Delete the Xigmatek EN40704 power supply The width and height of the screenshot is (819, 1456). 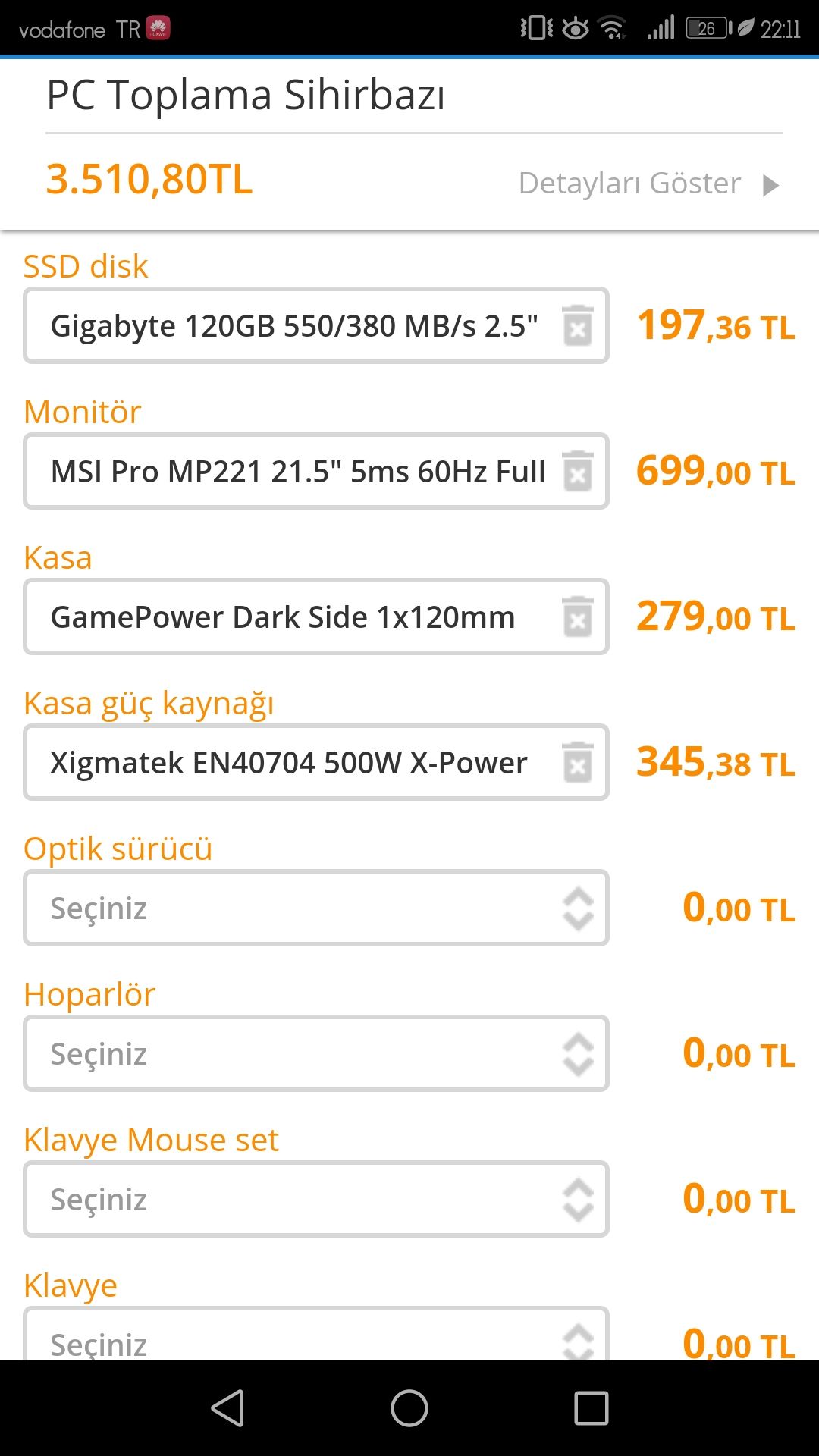[577, 762]
